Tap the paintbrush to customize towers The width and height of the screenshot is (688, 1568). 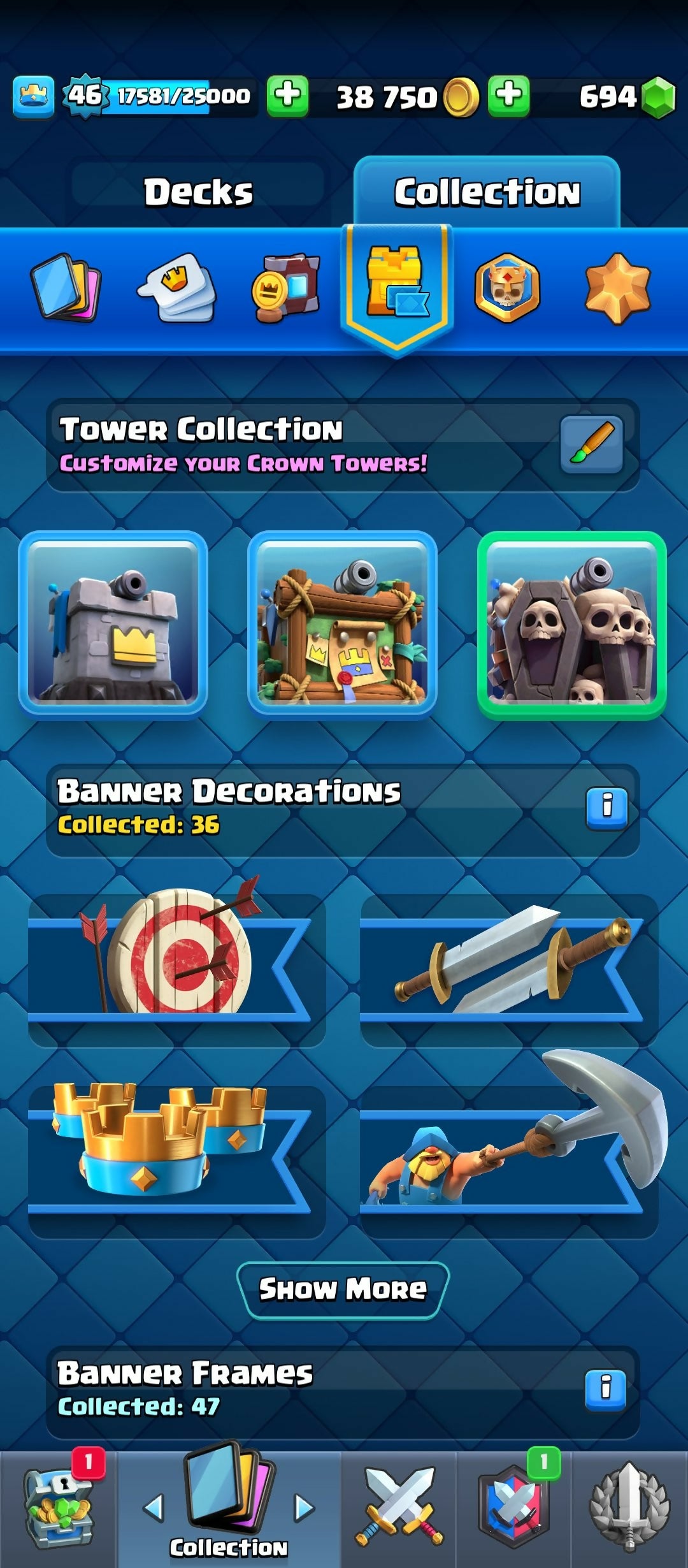click(591, 445)
